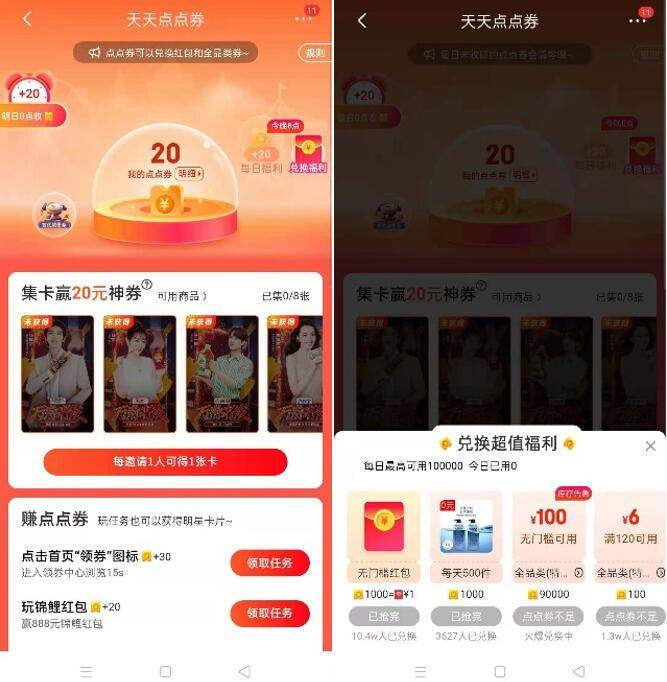Image resolution: width=667 pixels, height=682 pixels.
Task: Select the 每天500件 reward card
Action: tap(466, 540)
